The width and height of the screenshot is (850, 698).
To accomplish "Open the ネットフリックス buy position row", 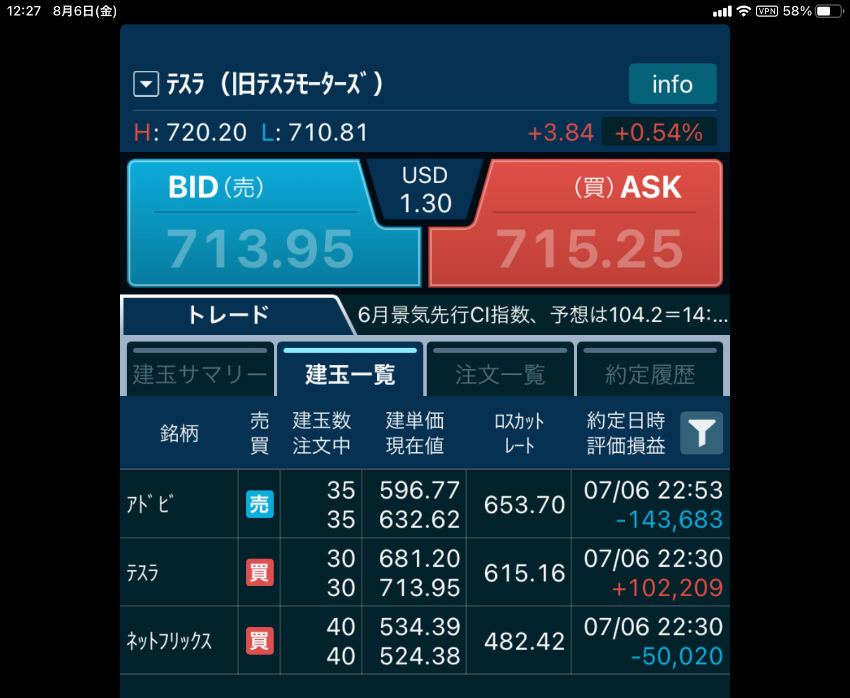I will tap(424, 640).
